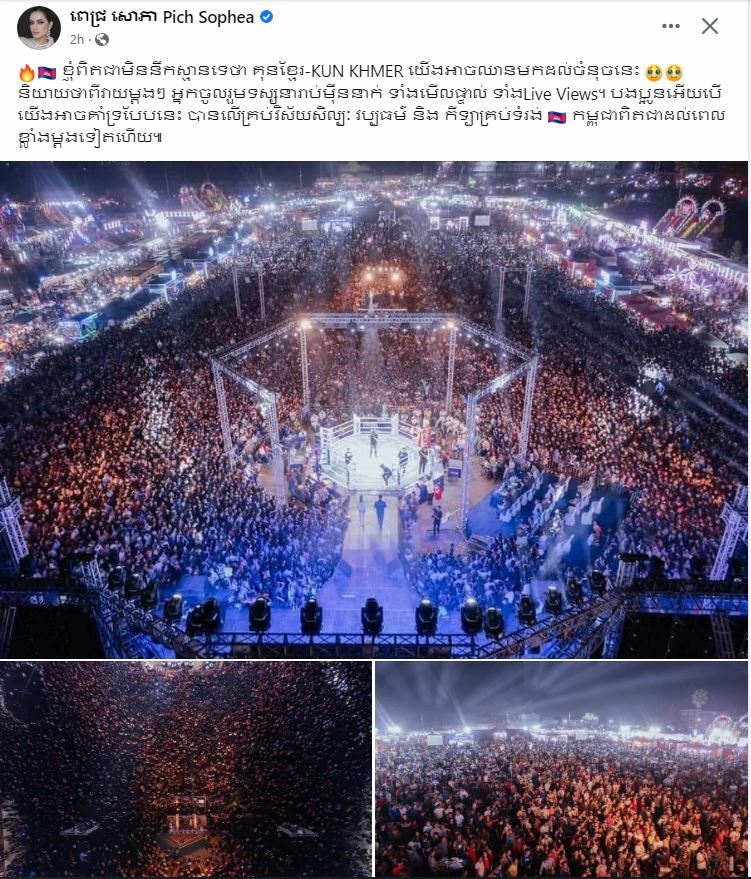View the bottom-right night crowd photo
The height and width of the screenshot is (879, 751).
(x=561, y=768)
